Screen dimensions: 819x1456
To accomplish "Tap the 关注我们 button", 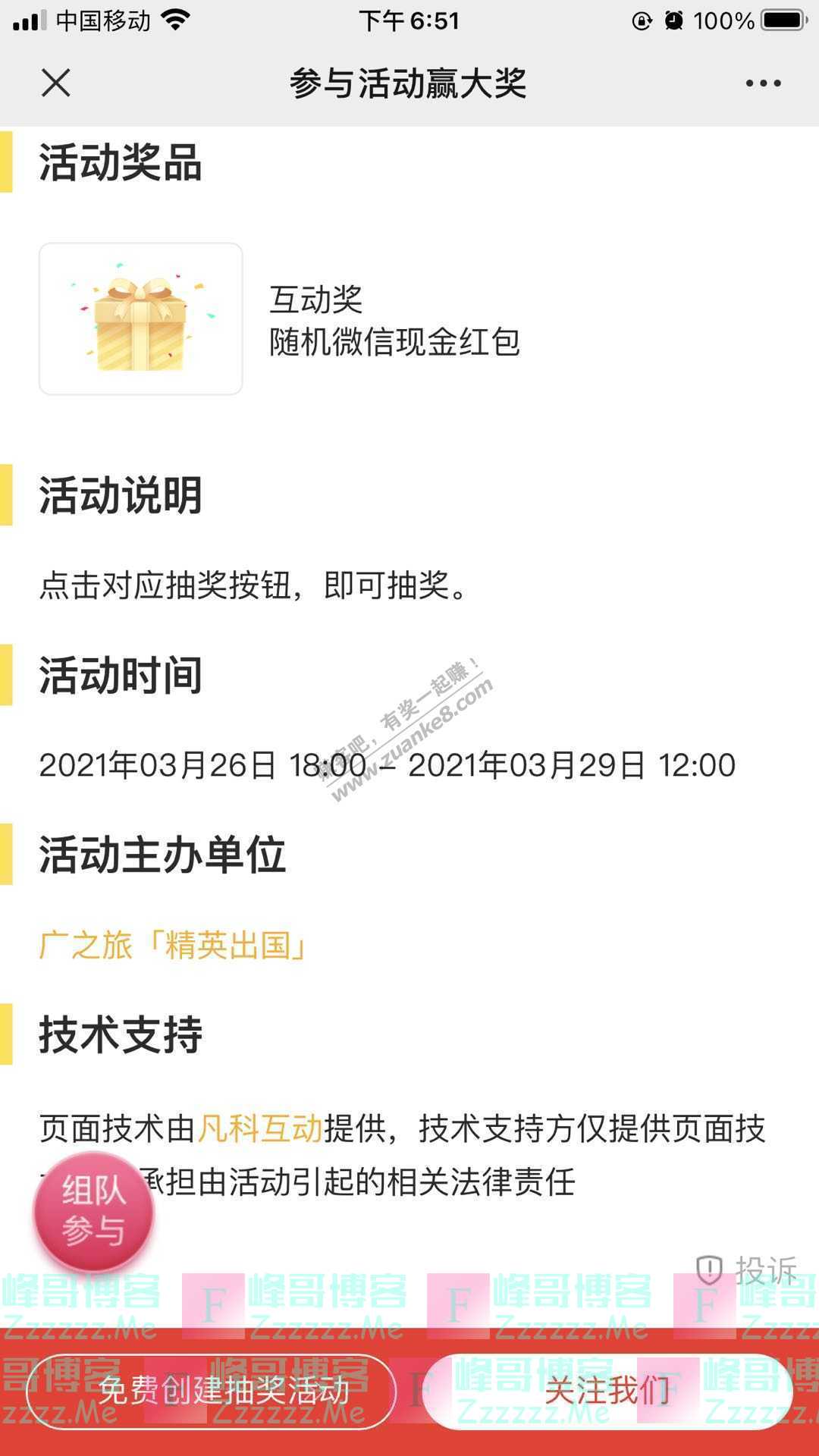I will click(607, 1392).
